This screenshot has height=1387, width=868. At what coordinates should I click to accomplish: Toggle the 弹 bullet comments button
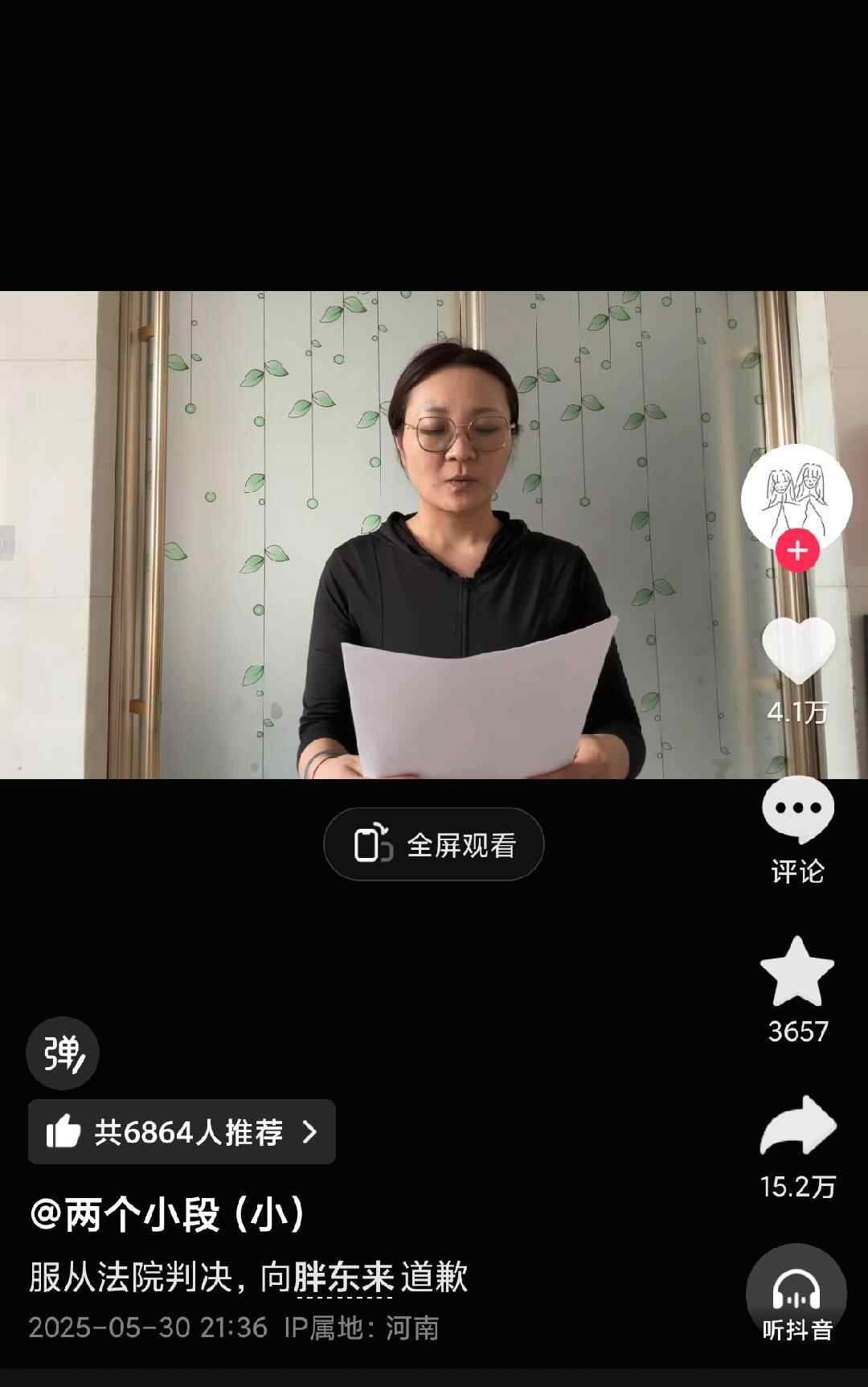(x=63, y=1053)
